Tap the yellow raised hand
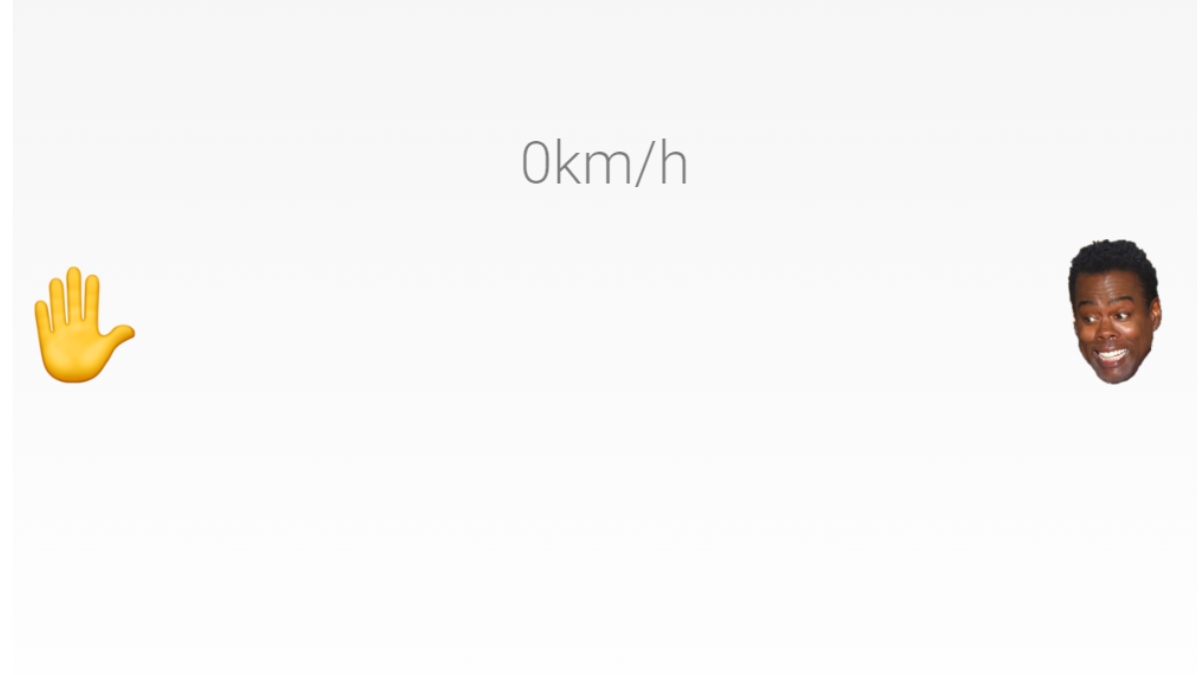This screenshot has width=1200, height=675. tap(78, 326)
